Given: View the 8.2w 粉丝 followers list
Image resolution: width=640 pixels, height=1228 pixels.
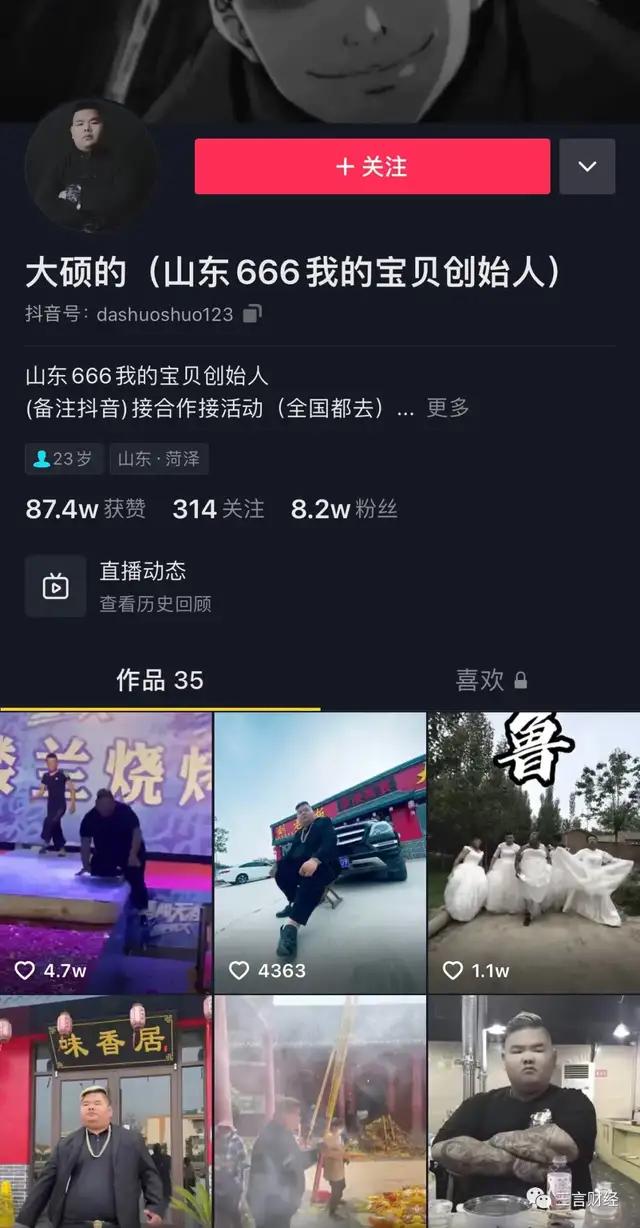Looking at the screenshot, I should coord(344,509).
